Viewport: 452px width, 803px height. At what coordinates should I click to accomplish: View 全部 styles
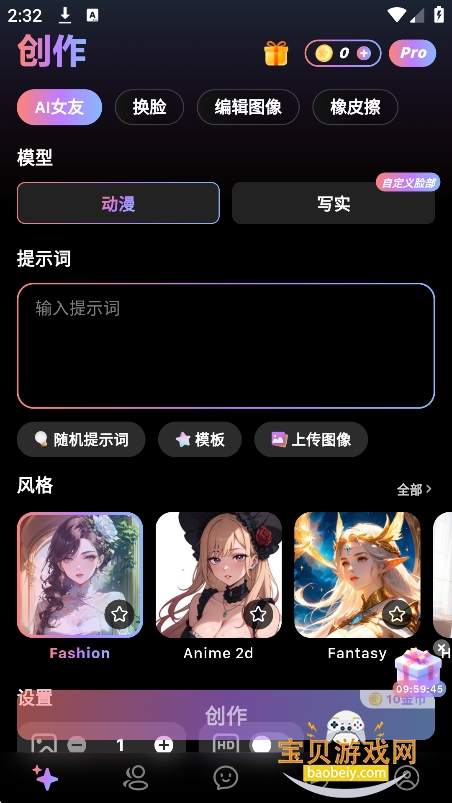[x=414, y=490]
